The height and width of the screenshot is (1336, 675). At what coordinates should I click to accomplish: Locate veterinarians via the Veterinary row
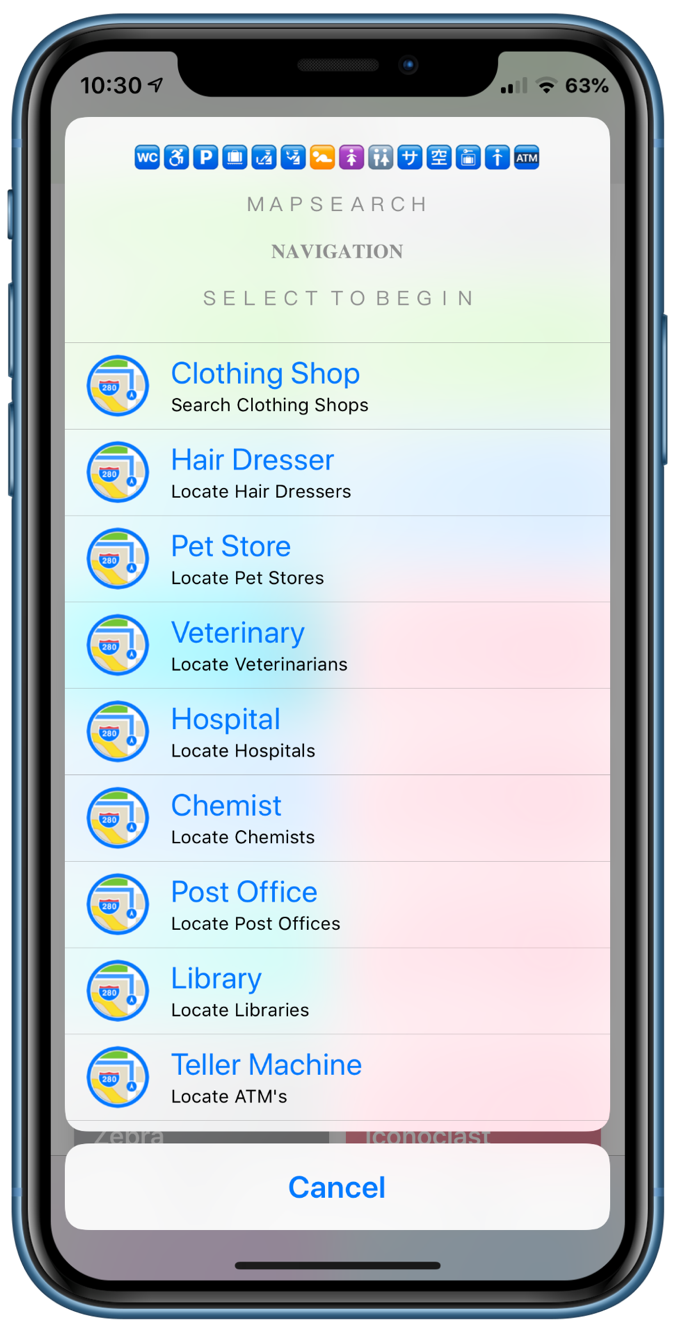337,646
